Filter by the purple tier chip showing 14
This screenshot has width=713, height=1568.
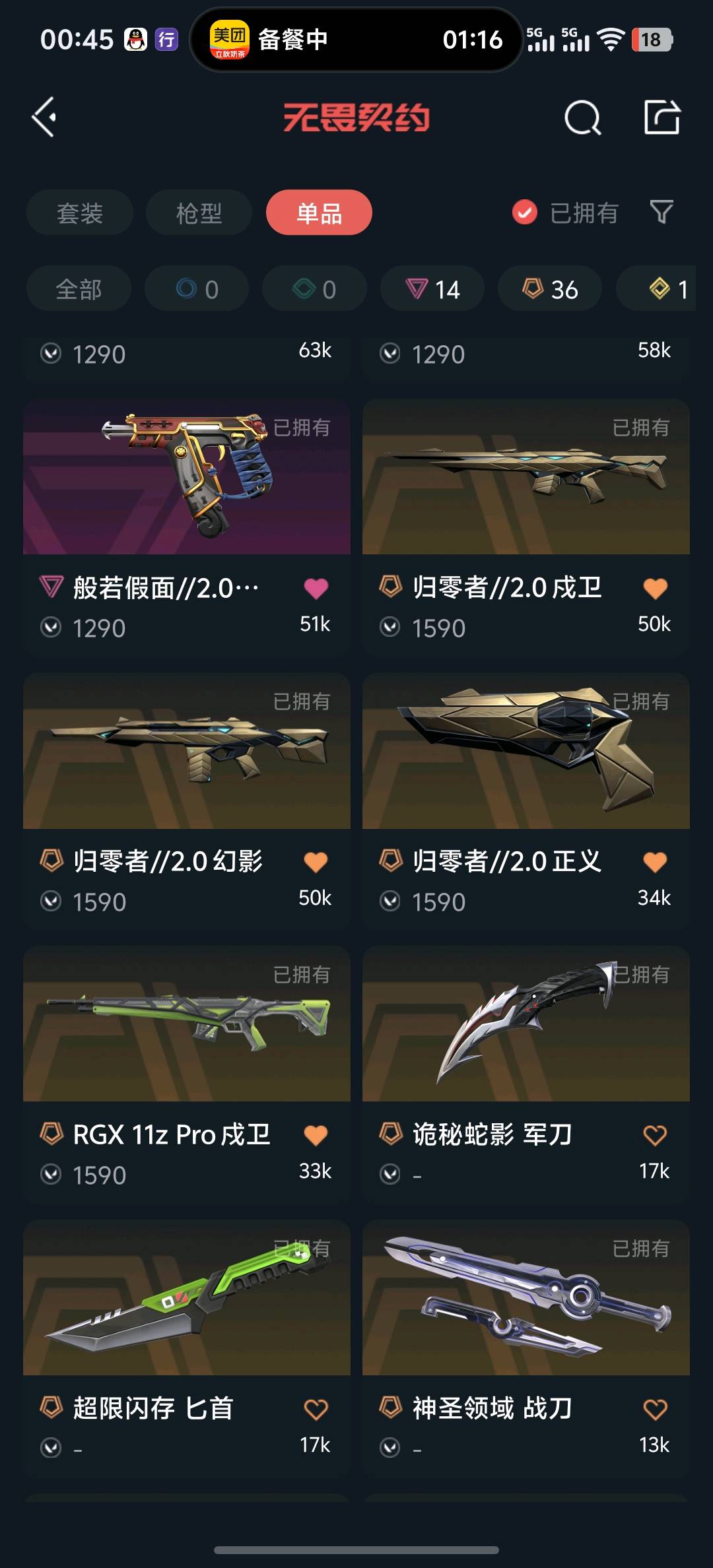(432, 289)
